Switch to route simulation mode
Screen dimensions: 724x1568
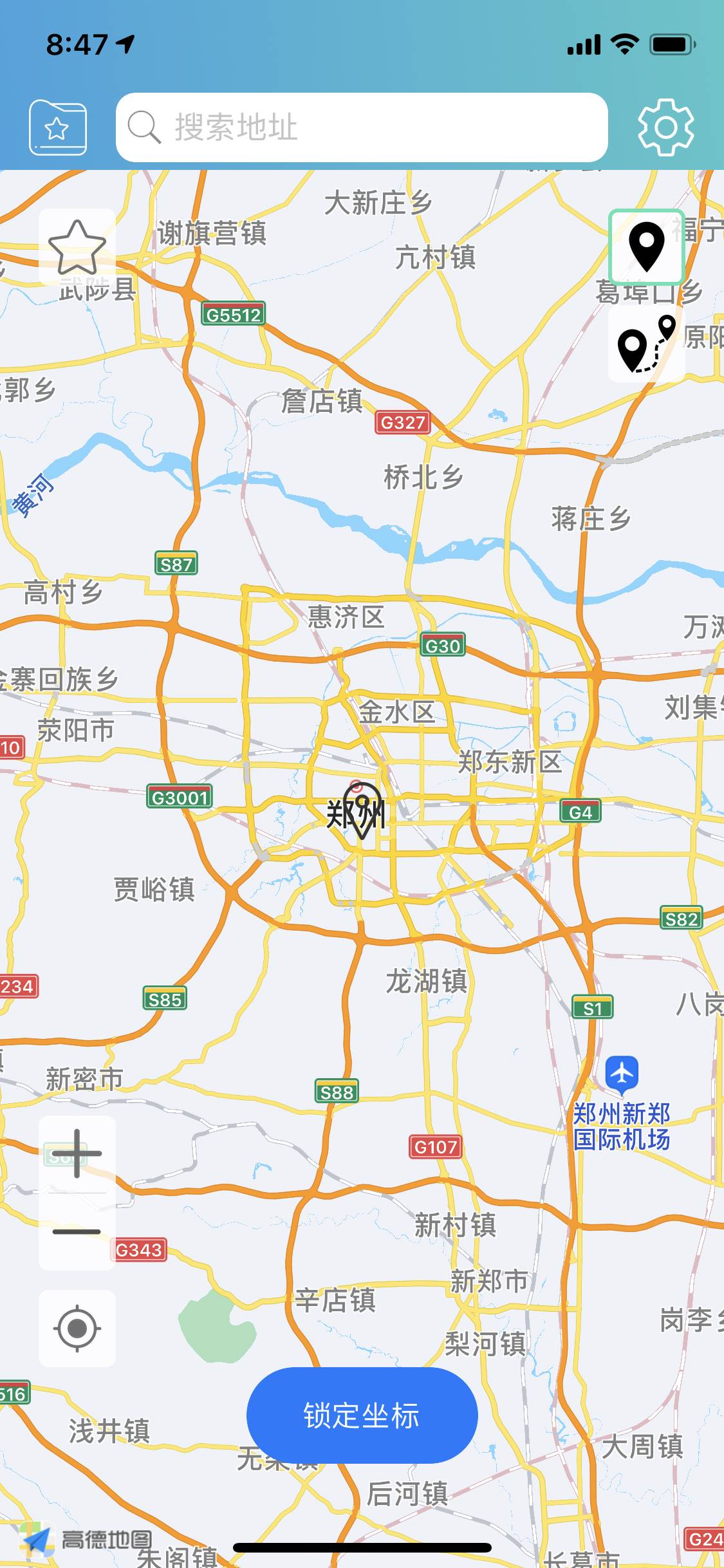pyautogui.click(x=646, y=344)
